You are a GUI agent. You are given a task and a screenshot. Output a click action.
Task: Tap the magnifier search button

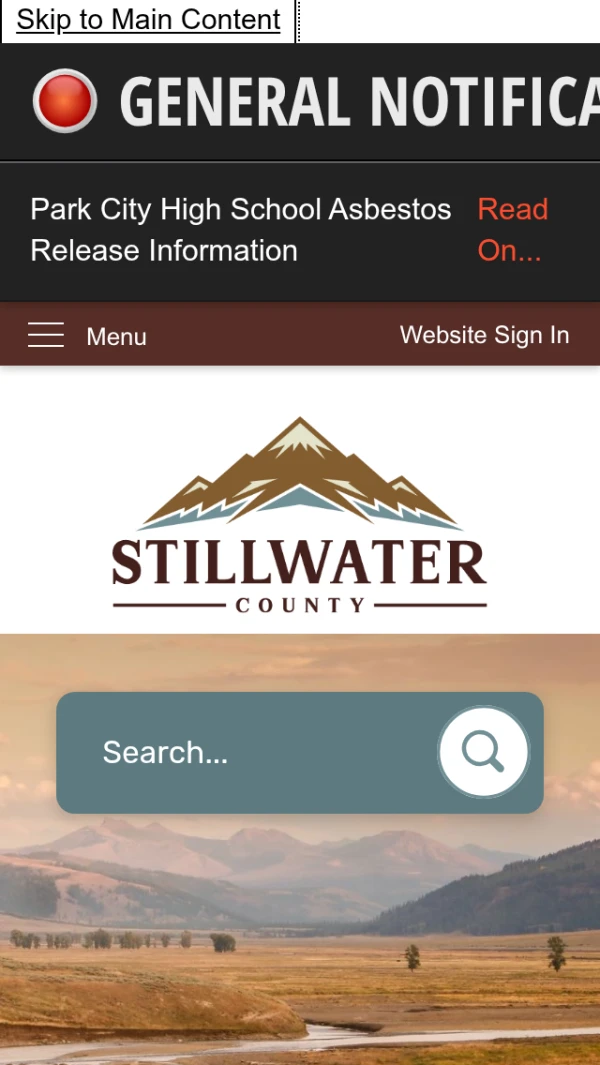coord(483,752)
